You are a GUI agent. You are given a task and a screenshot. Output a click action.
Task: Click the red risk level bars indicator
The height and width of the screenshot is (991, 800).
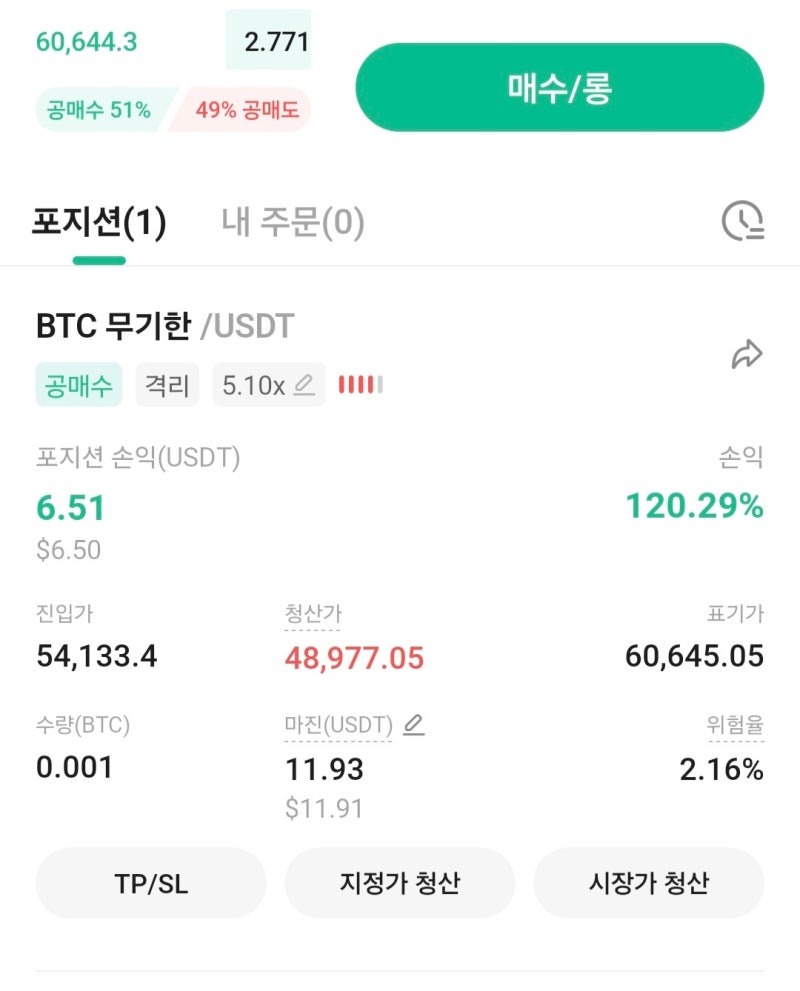pos(359,384)
